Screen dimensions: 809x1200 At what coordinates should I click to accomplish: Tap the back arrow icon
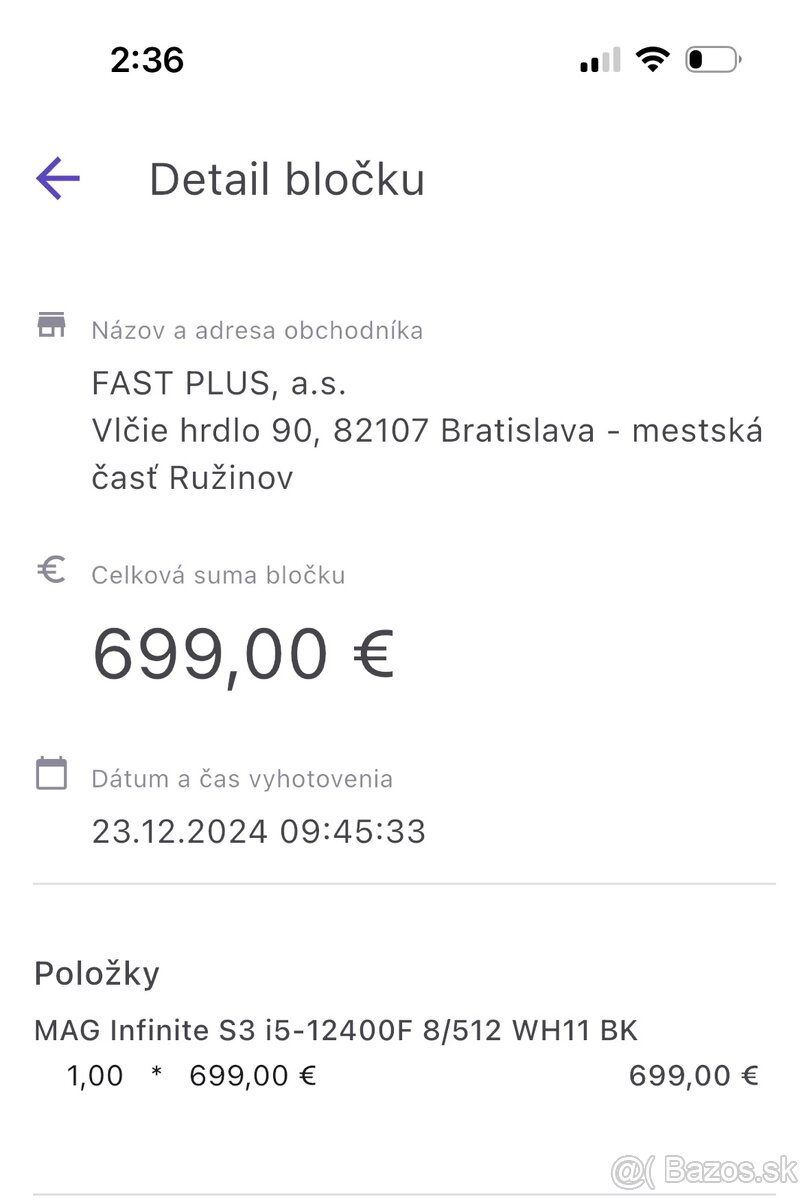[58, 178]
